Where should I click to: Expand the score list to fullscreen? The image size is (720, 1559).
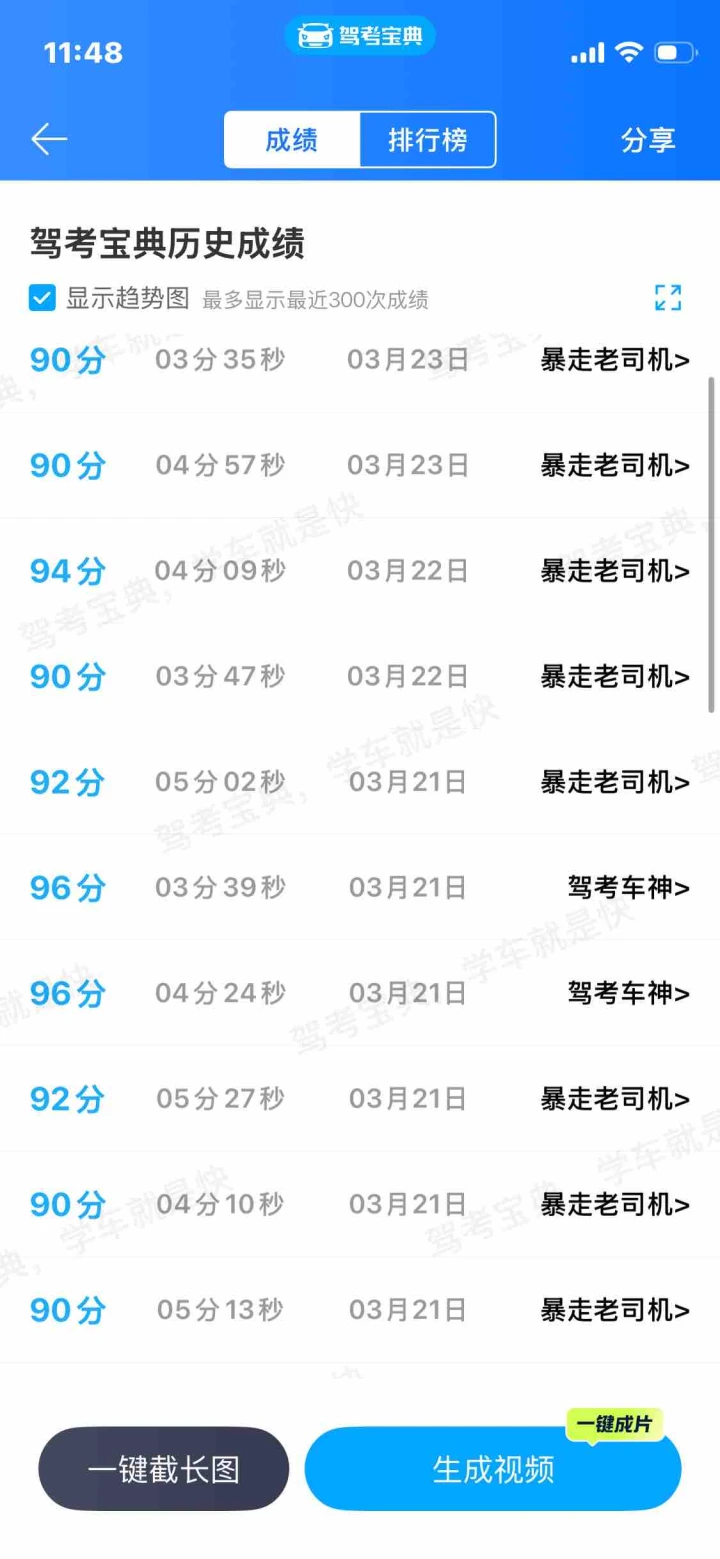668,297
